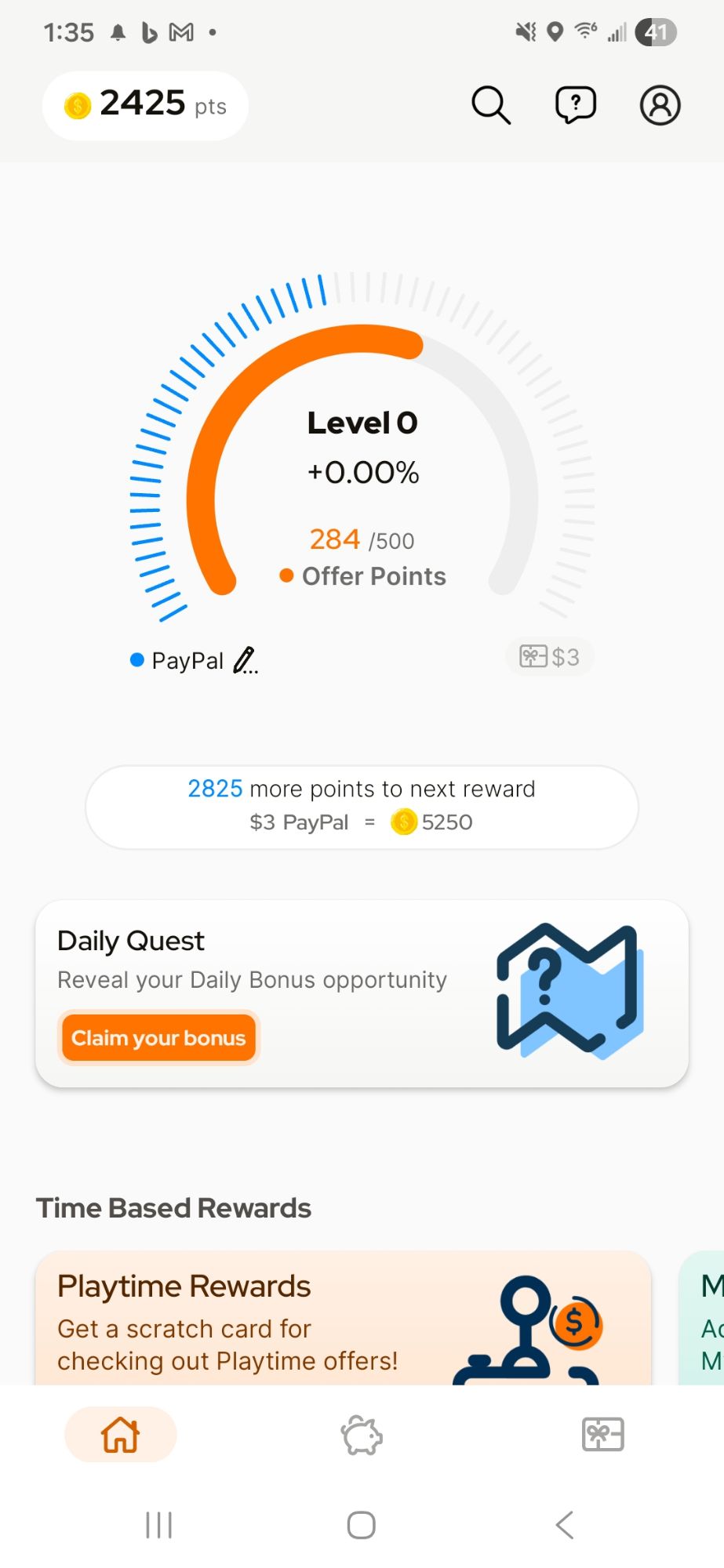The image size is (724, 1568).
Task: Open recent apps from the navigation bar
Action: pos(158,1524)
